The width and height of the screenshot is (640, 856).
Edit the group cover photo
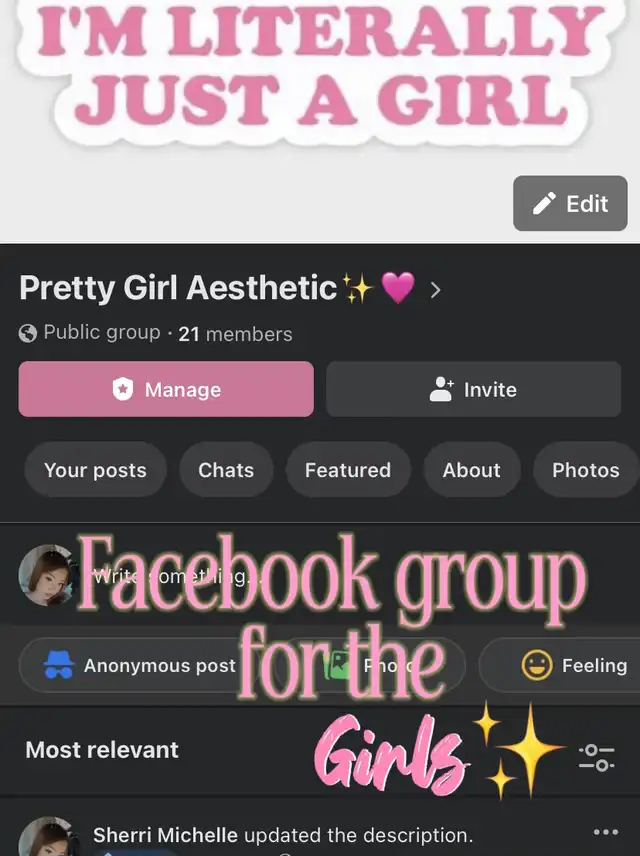(x=570, y=204)
